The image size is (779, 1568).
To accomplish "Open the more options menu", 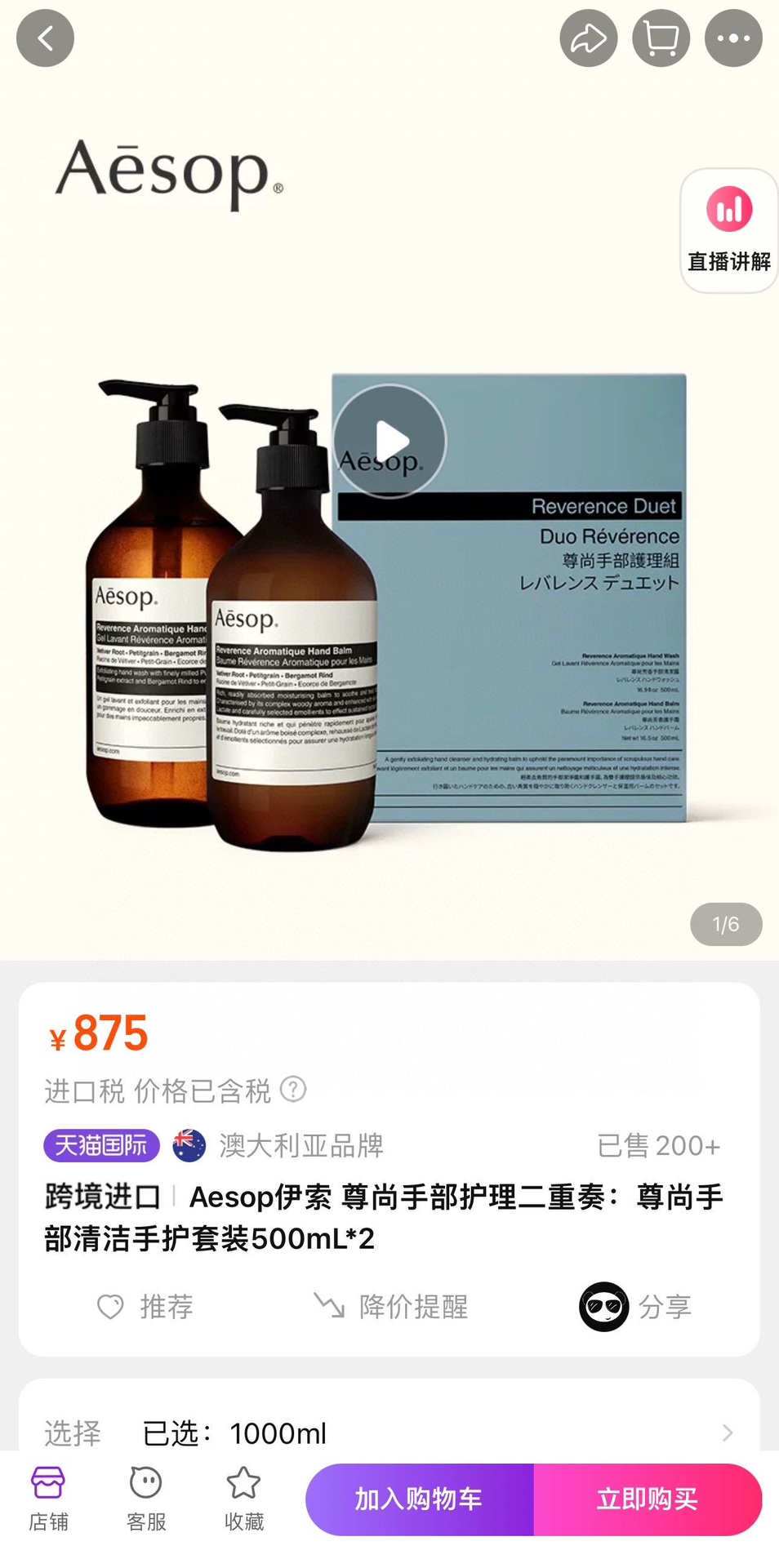I will (733, 38).
